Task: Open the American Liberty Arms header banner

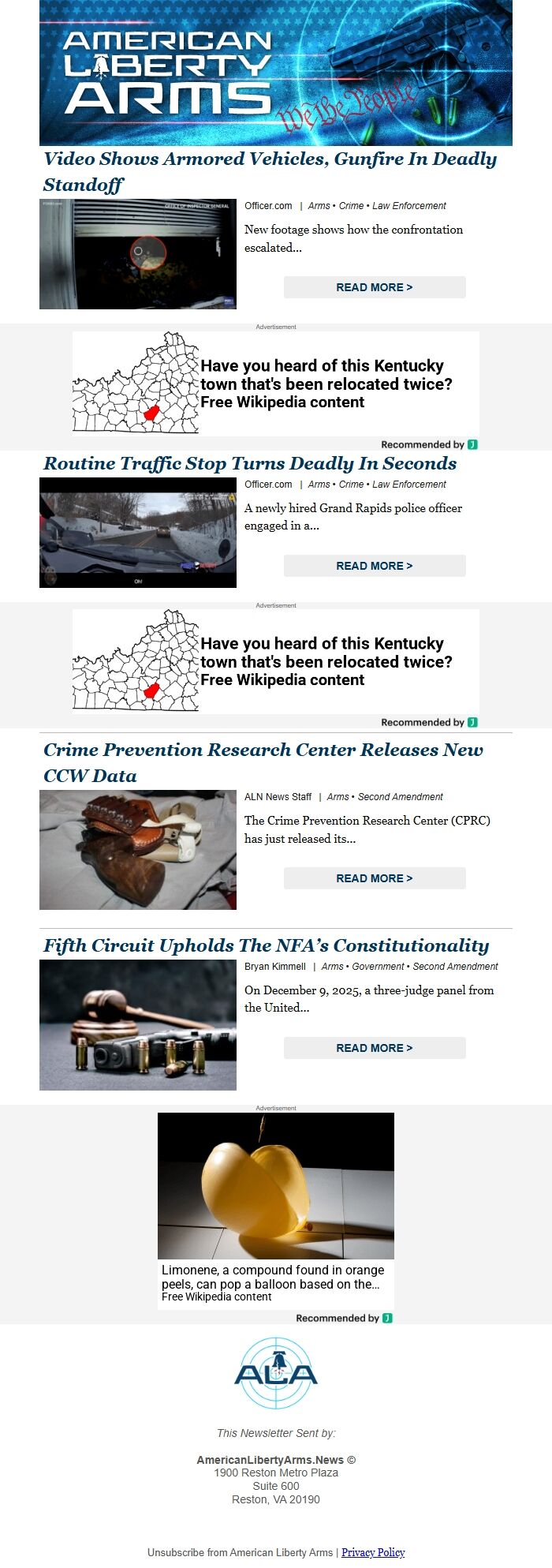Action: pos(276,73)
